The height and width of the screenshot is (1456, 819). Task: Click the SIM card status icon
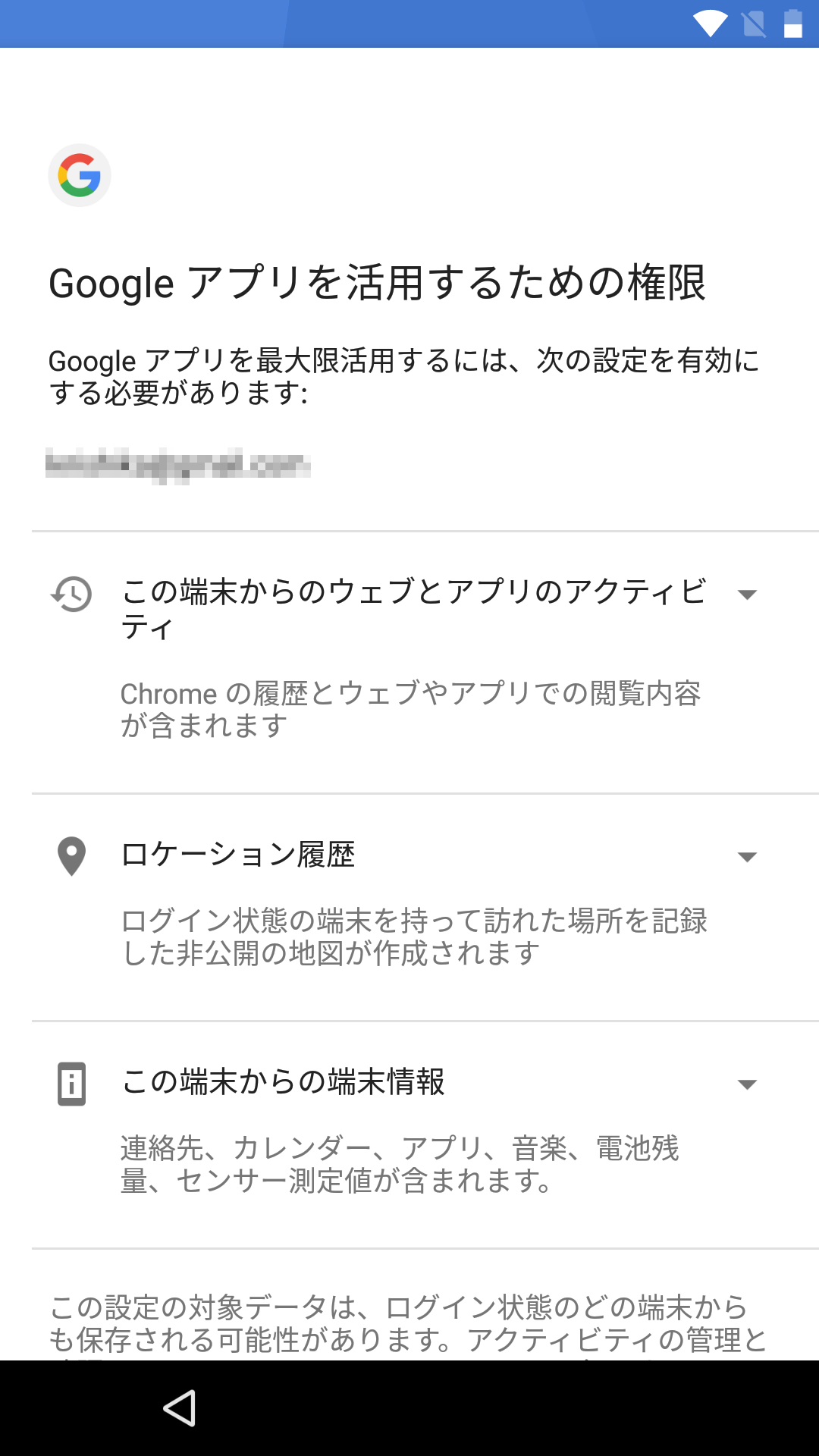752,23
